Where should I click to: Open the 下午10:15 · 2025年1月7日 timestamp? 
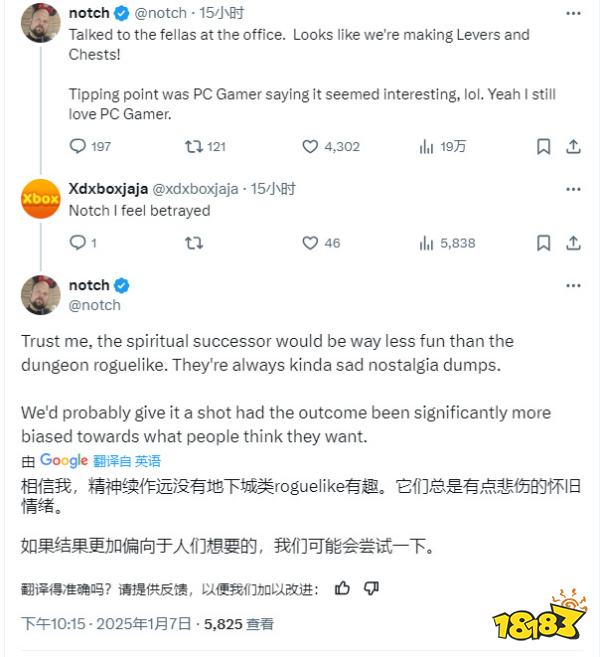click(106, 624)
